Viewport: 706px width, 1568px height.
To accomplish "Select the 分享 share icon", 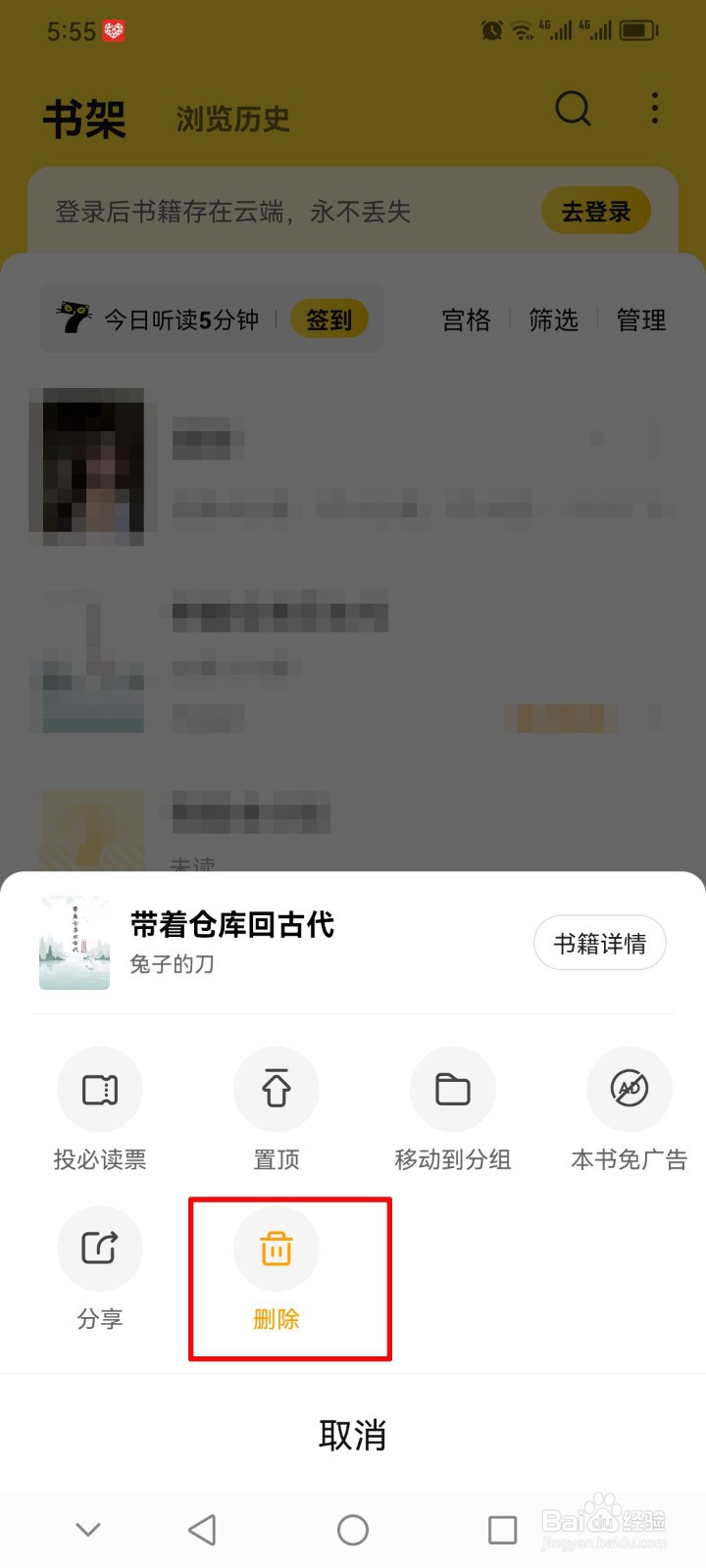I will [99, 1249].
